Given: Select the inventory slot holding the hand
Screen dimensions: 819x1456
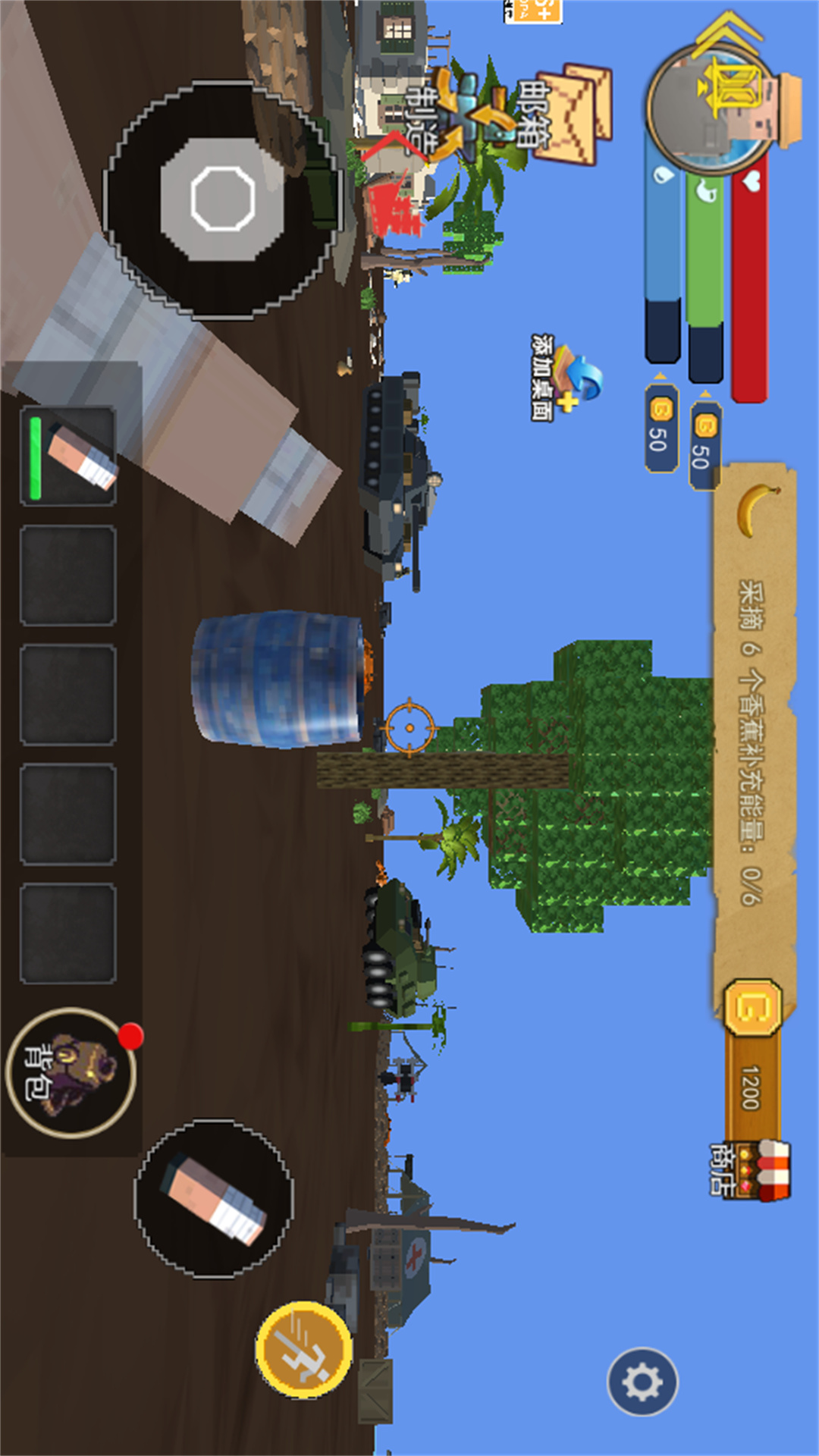Looking at the screenshot, I should click(68, 456).
